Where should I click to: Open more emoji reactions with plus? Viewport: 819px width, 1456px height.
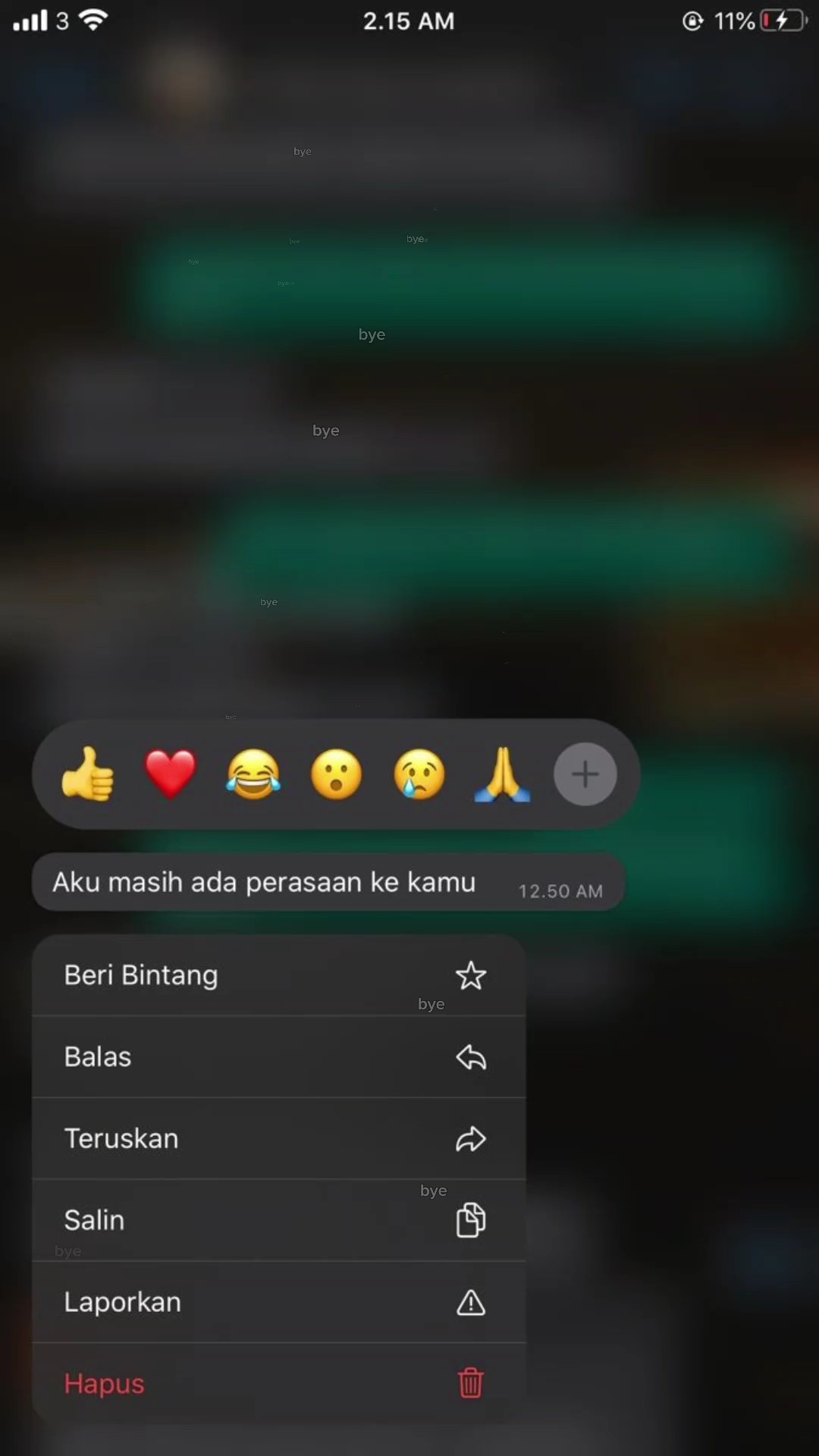(x=585, y=774)
